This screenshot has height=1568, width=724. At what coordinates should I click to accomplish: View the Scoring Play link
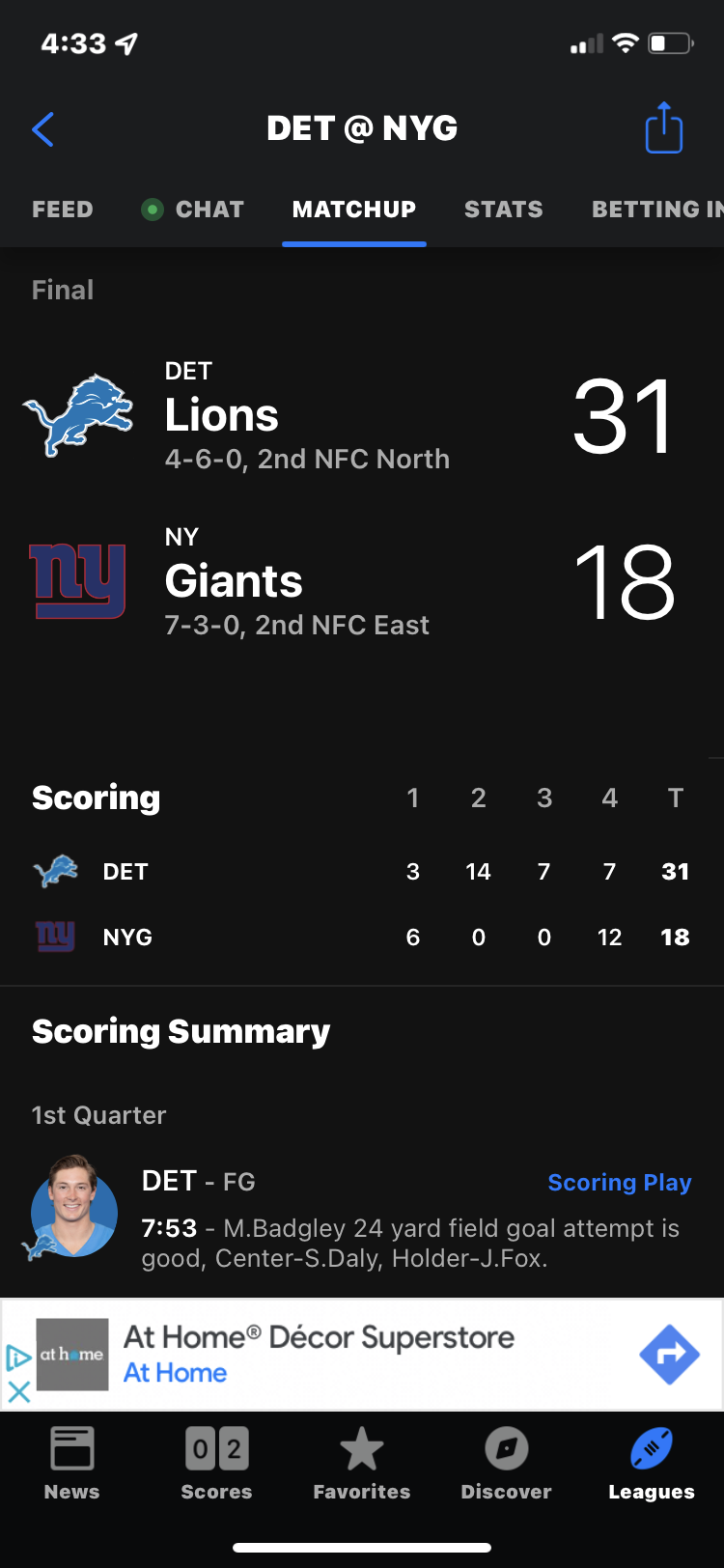coord(619,1183)
